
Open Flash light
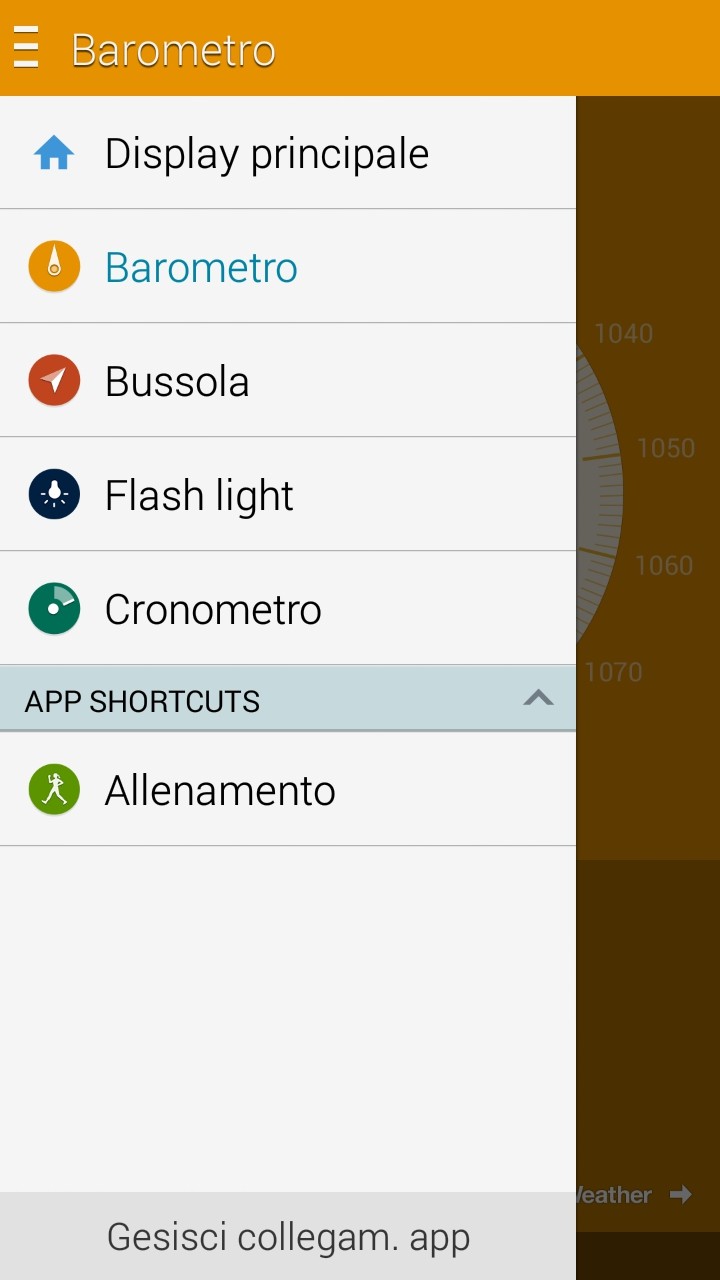pos(288,495)
